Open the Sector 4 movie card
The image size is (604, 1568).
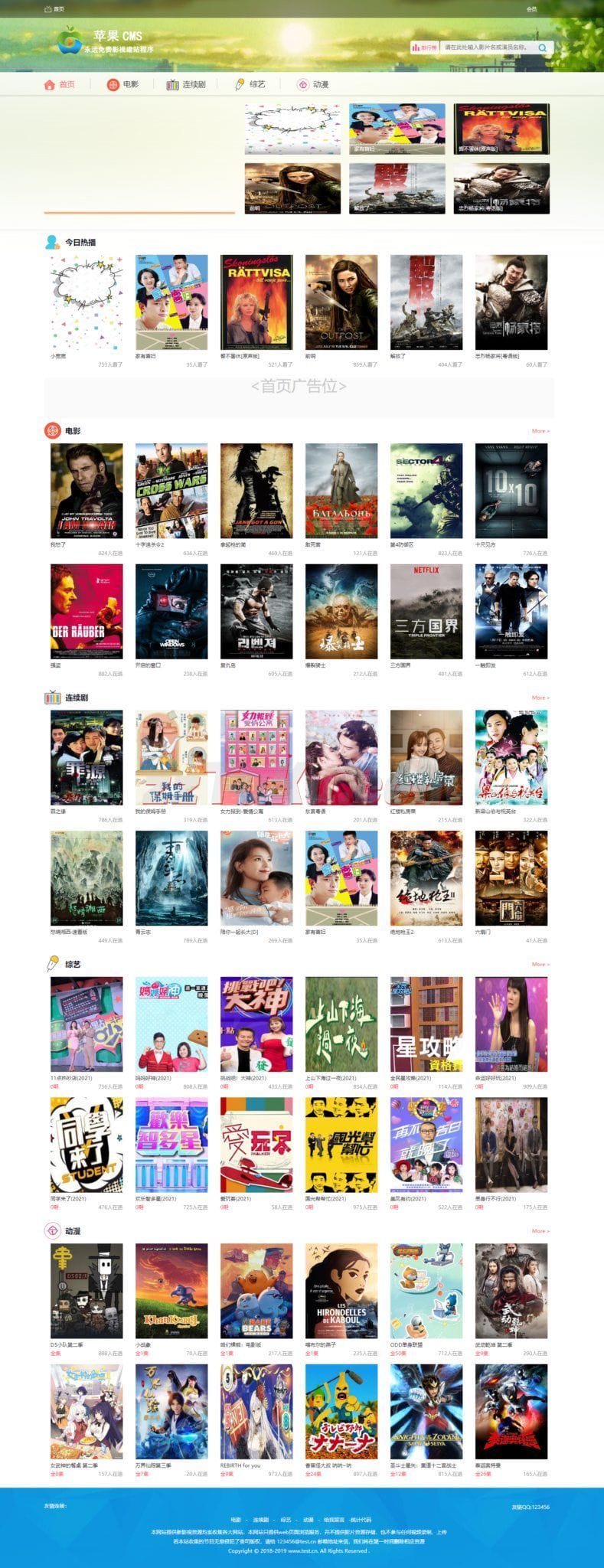(x=426, y=490)
